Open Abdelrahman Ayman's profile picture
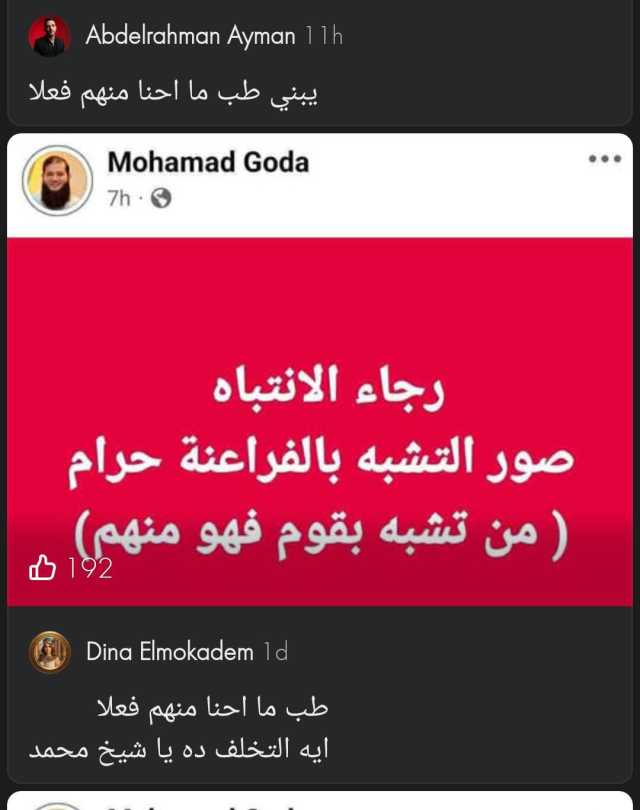This screenshot has width=640, height=810. click(49, 37)
